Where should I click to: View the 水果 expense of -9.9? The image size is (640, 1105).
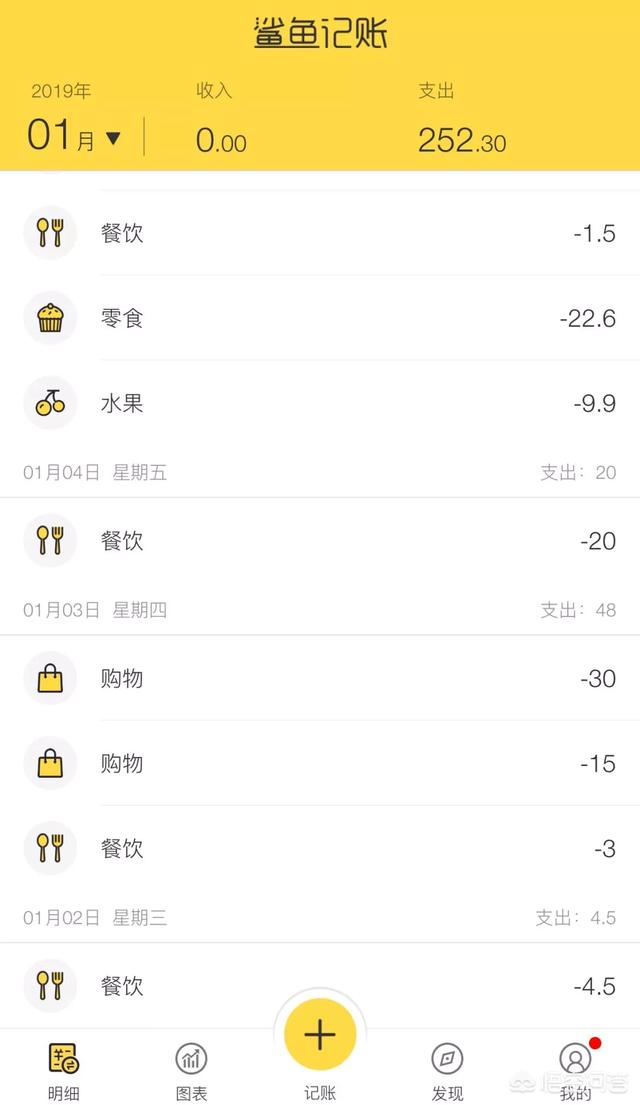(320, 404)
